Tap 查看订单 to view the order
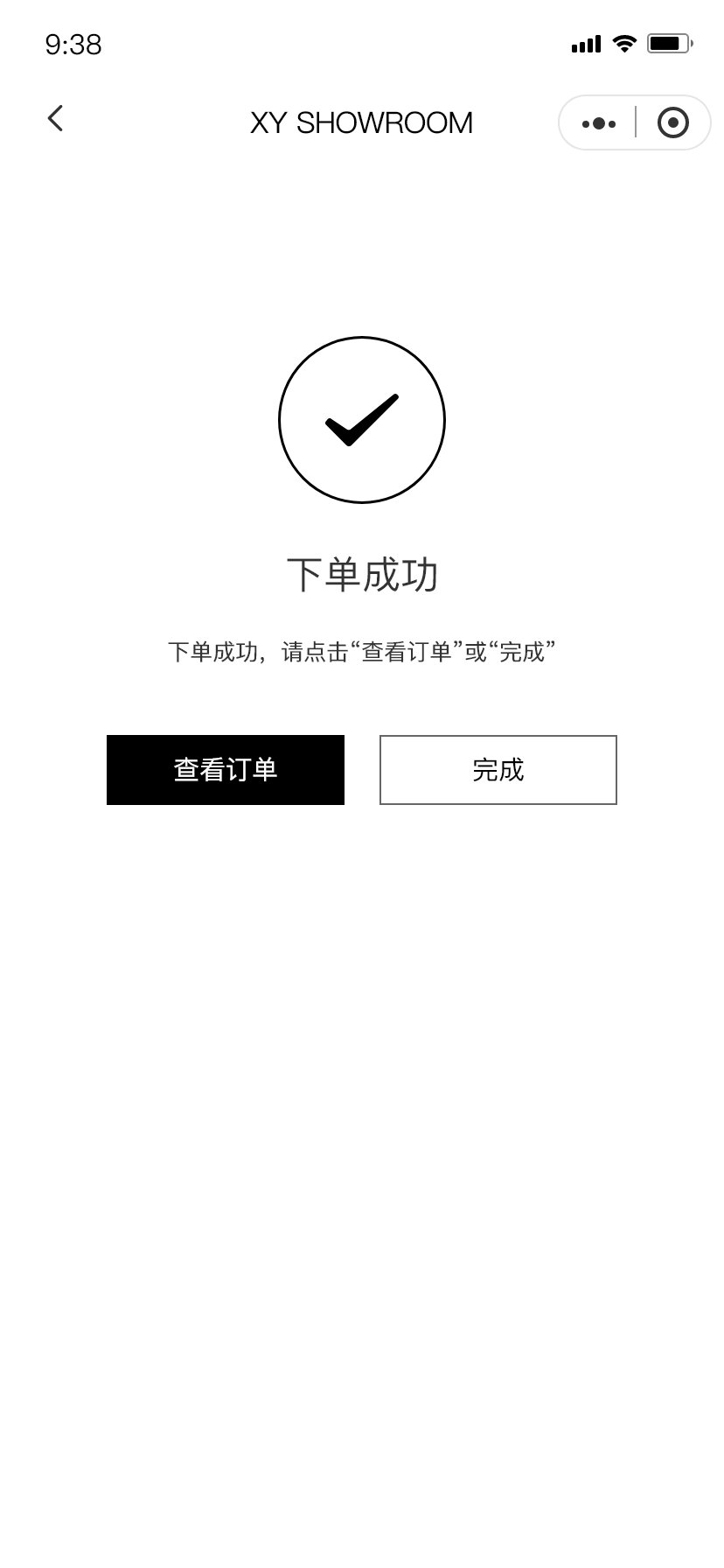The width and height of the screenshot is (724, 1568). [x=226, y=770]
